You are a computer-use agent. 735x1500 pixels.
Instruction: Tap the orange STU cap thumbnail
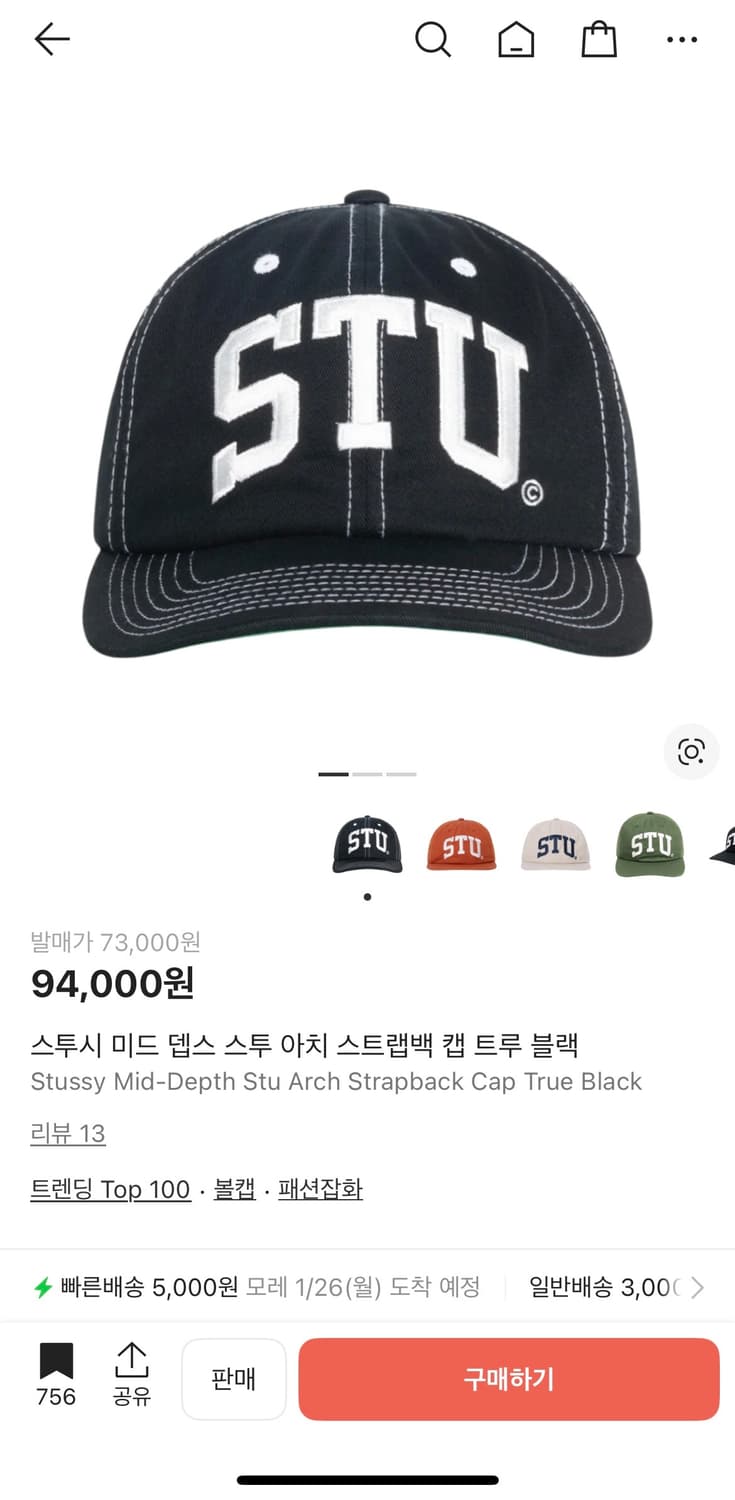click(461, 845)
